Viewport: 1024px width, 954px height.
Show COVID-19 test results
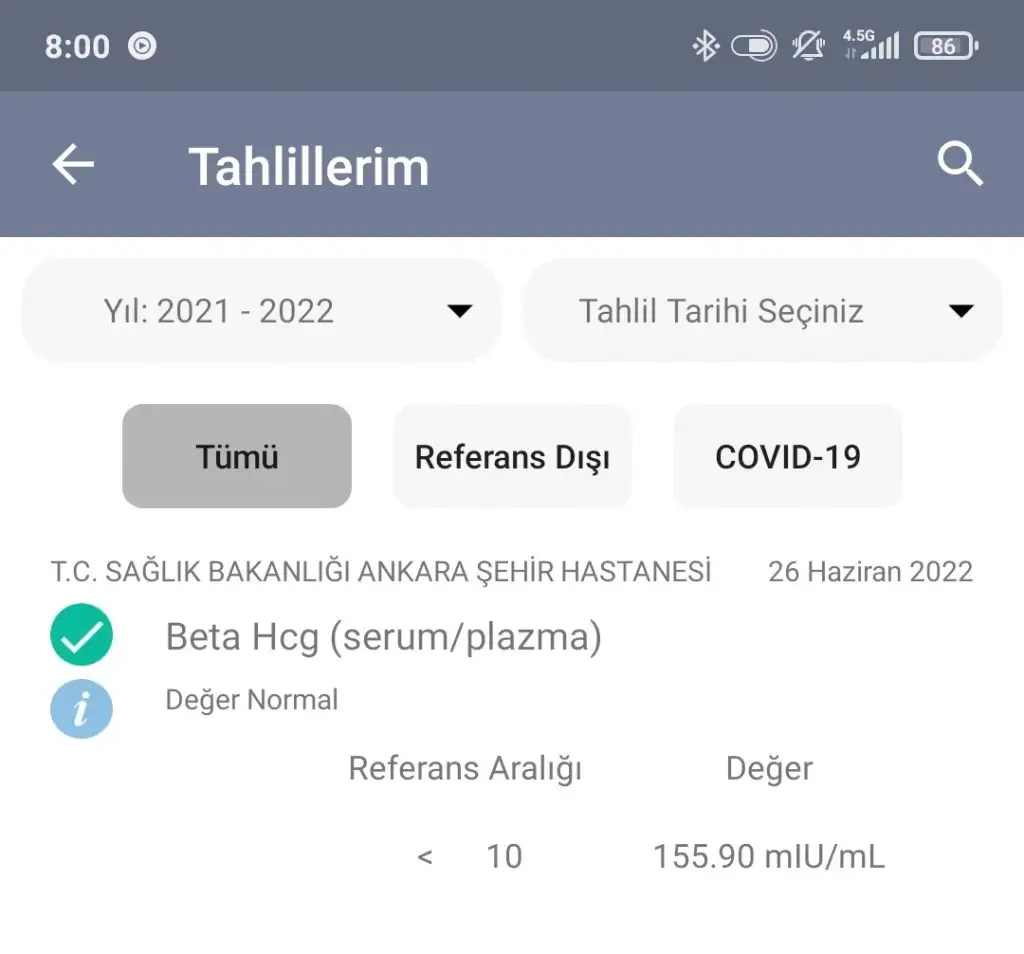click(x=788, y=457)
